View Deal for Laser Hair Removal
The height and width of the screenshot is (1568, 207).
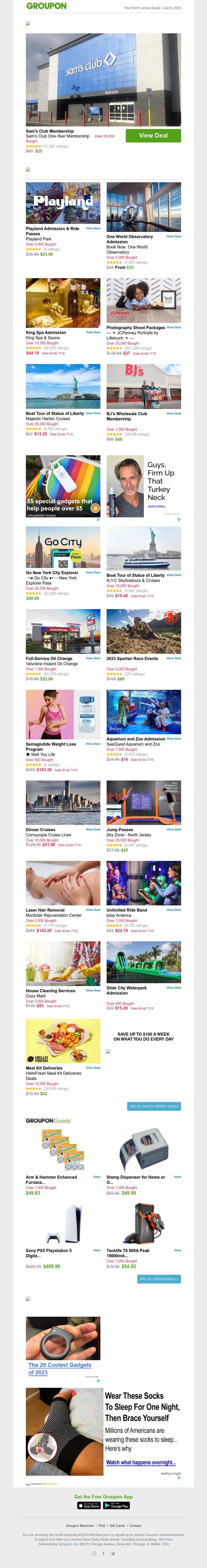pyautogui.click(x=93, y=910)
